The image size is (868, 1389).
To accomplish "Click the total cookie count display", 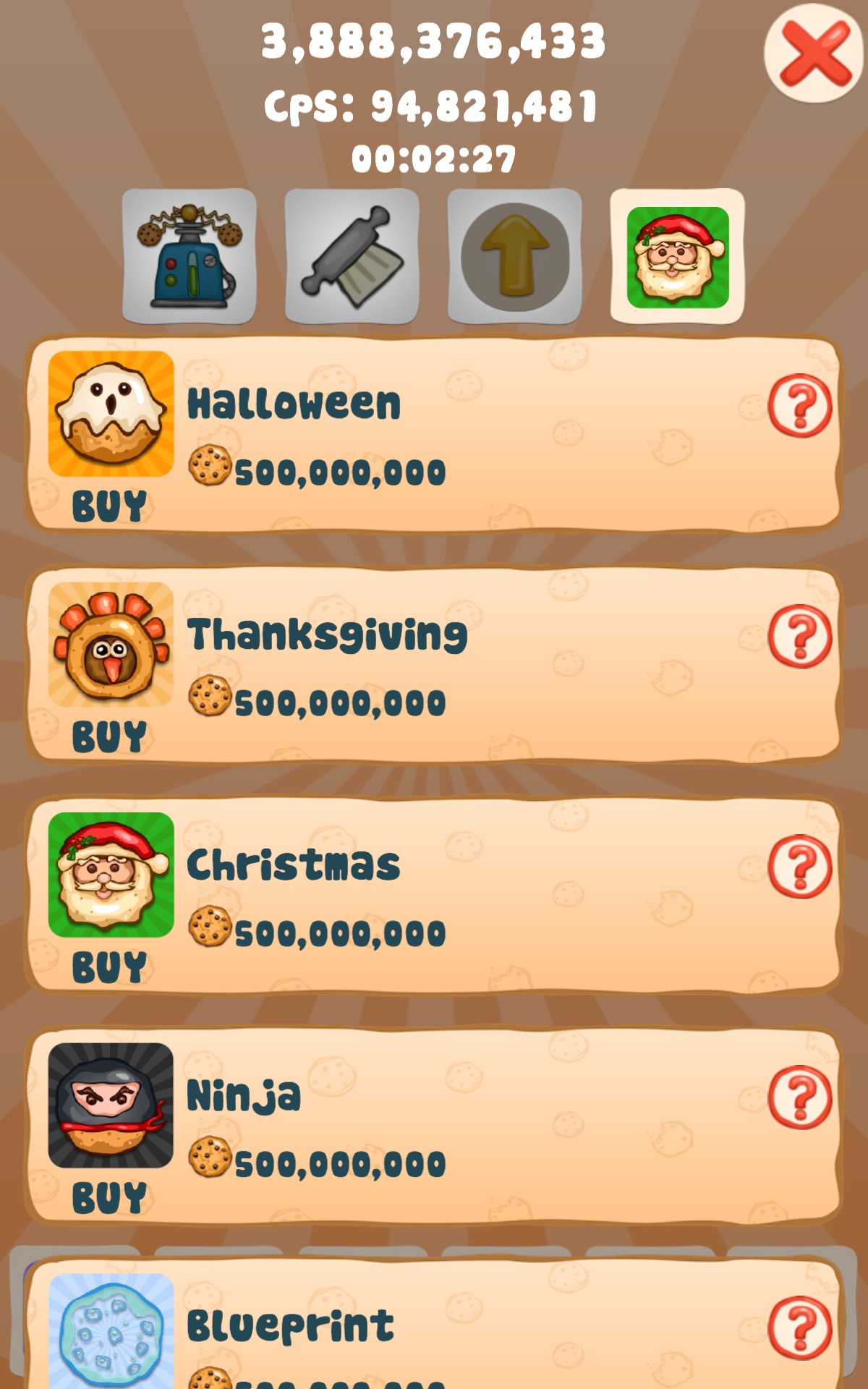I will [434, 43].
